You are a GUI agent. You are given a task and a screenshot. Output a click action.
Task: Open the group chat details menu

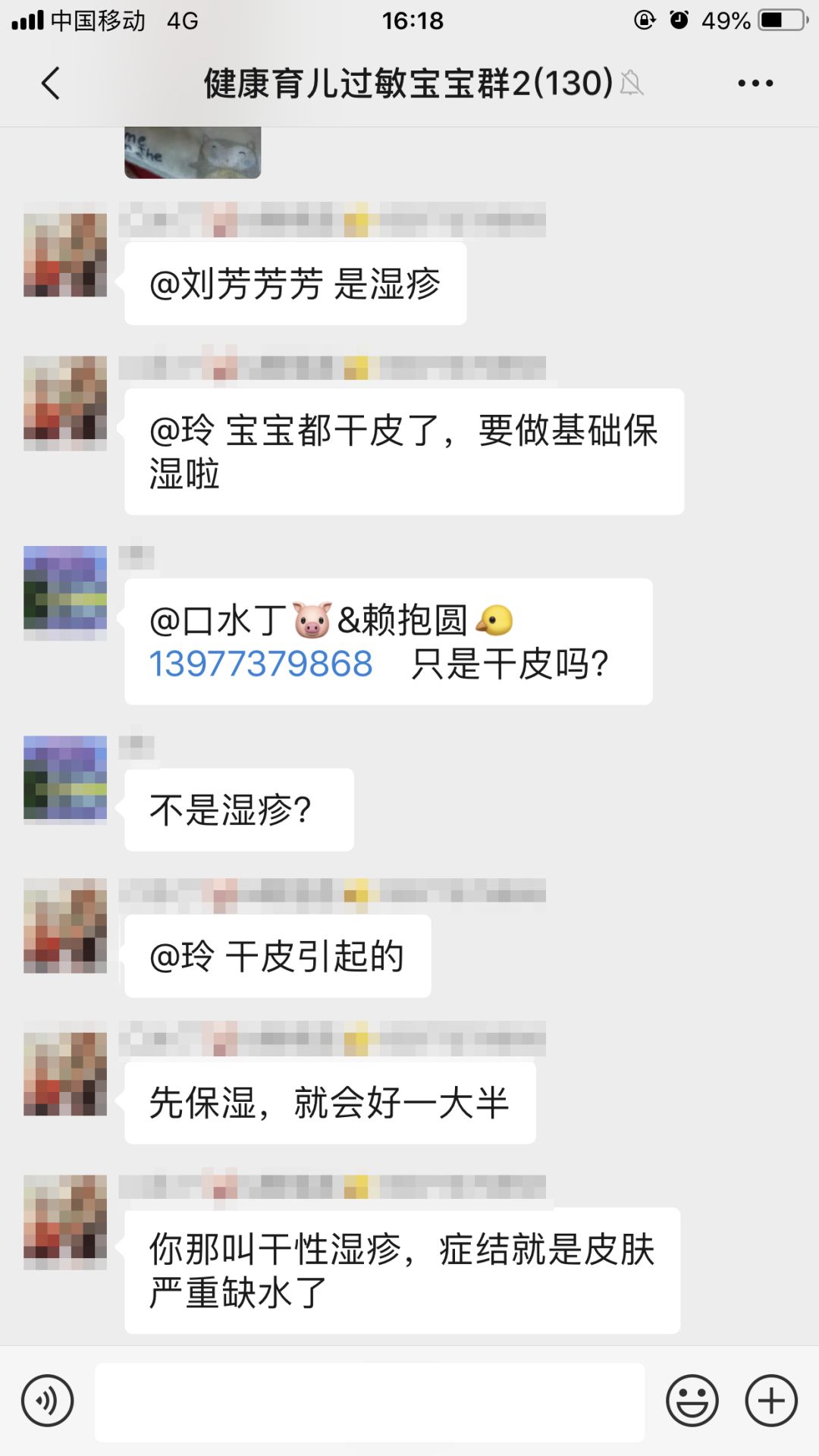[755, 83]
